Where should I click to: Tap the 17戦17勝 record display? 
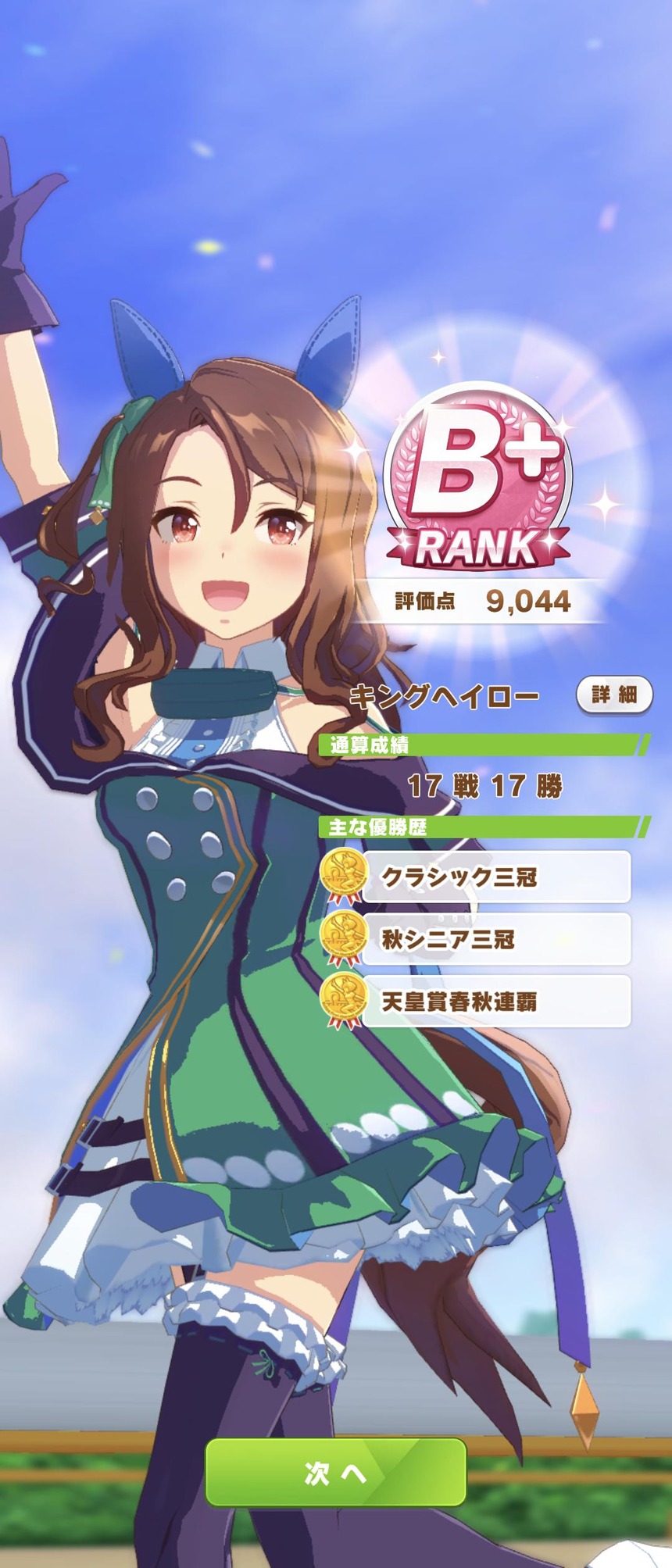pos(484,787)
